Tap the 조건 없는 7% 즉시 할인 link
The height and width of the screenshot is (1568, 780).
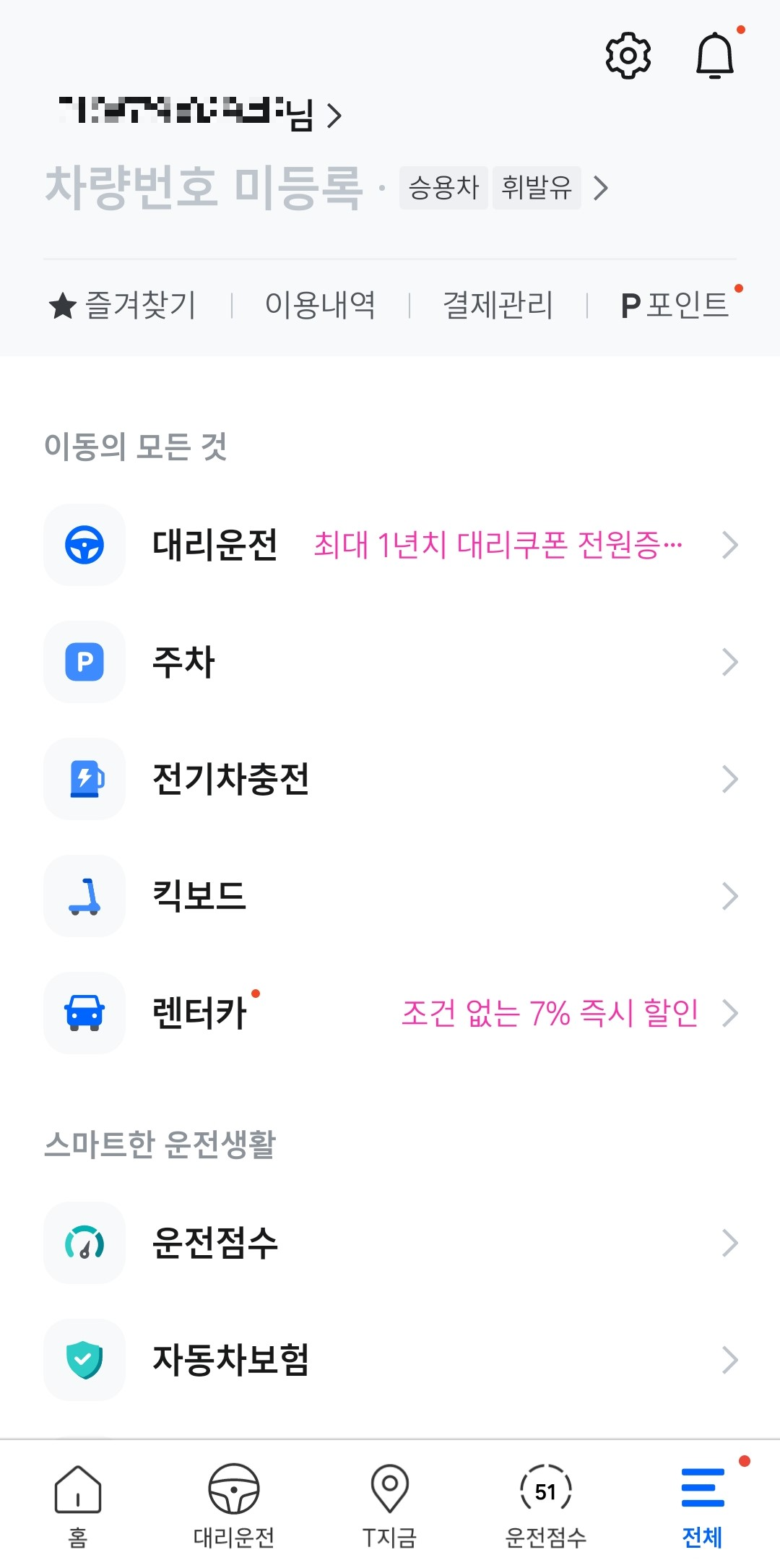(x=551, y=1014)
